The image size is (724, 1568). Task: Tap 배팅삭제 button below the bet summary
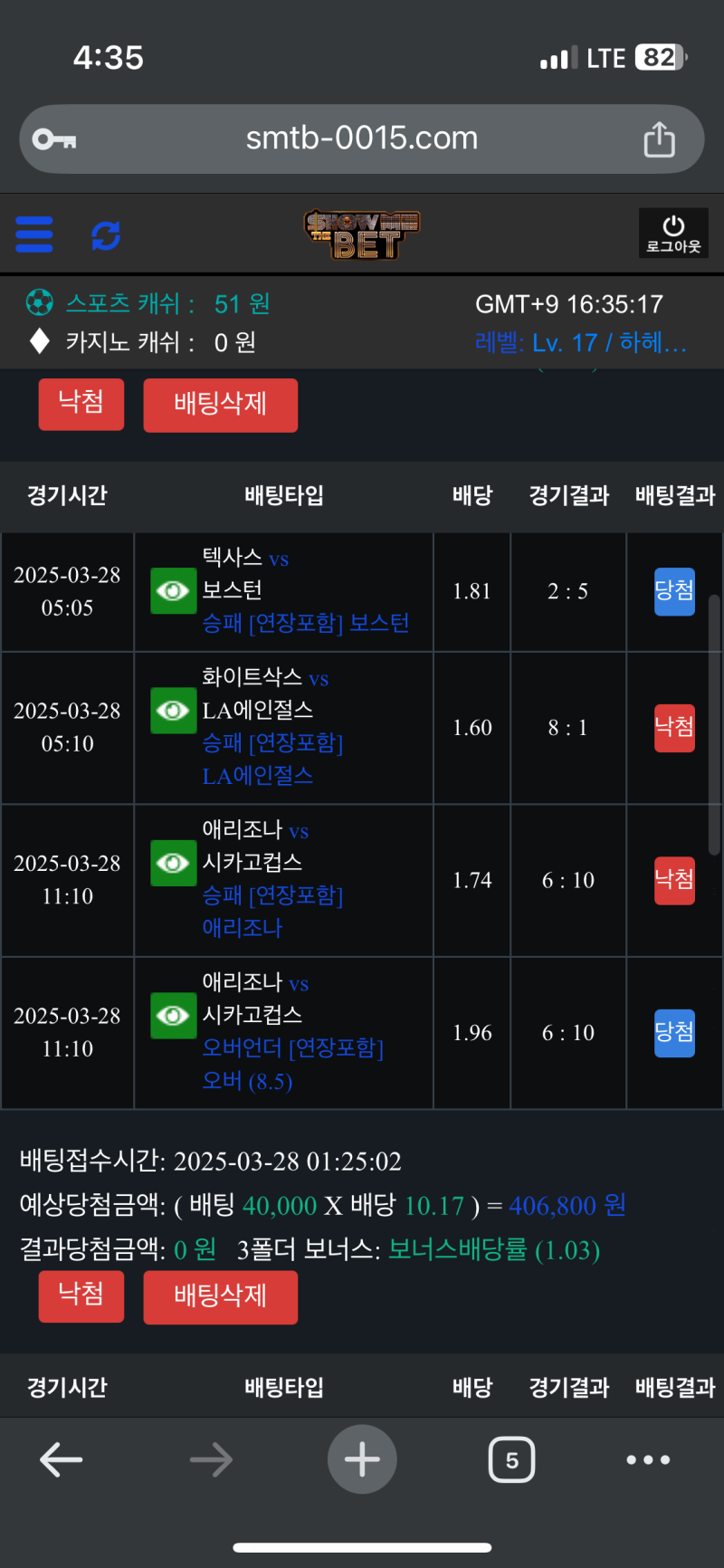220,1296
